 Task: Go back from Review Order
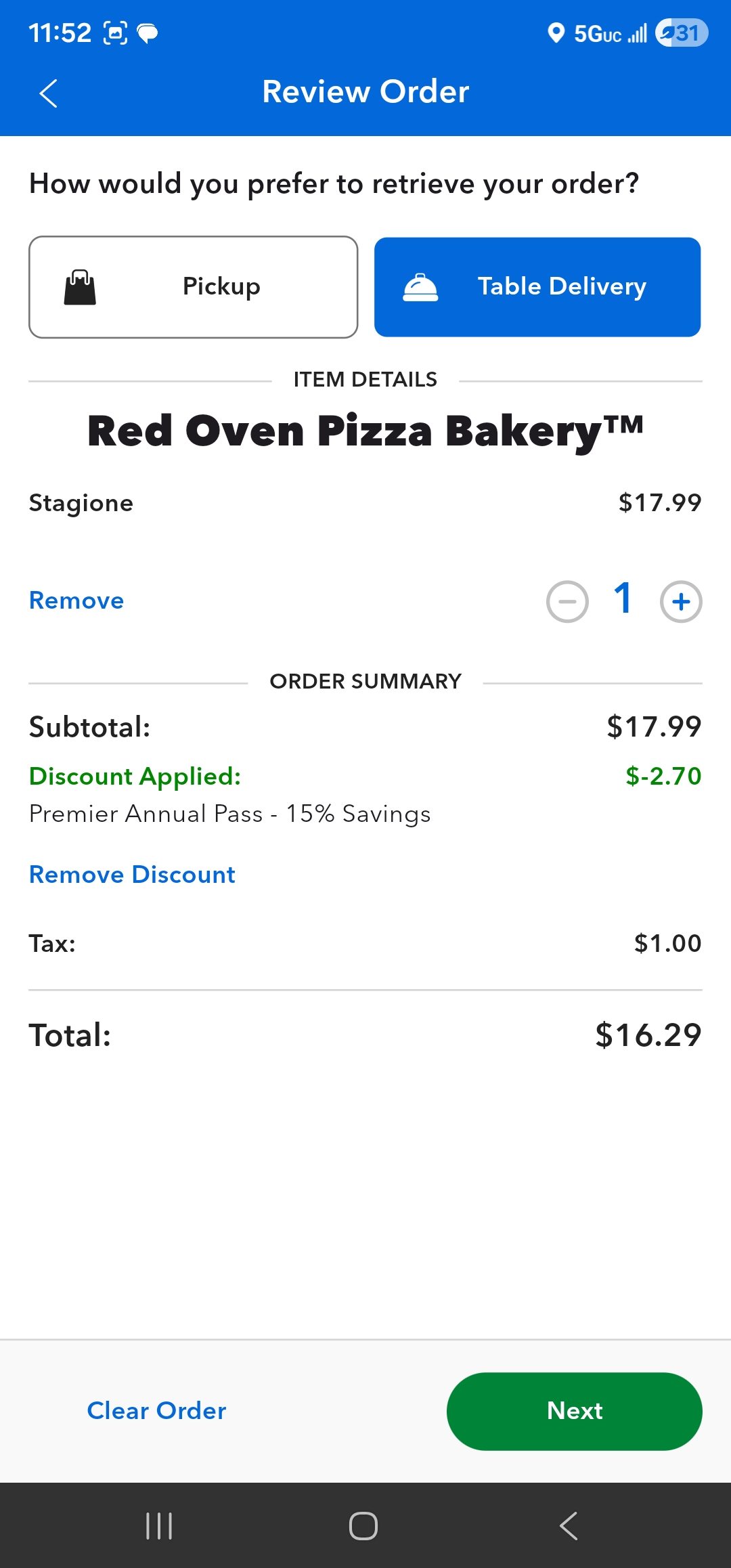tap(48, 93)
